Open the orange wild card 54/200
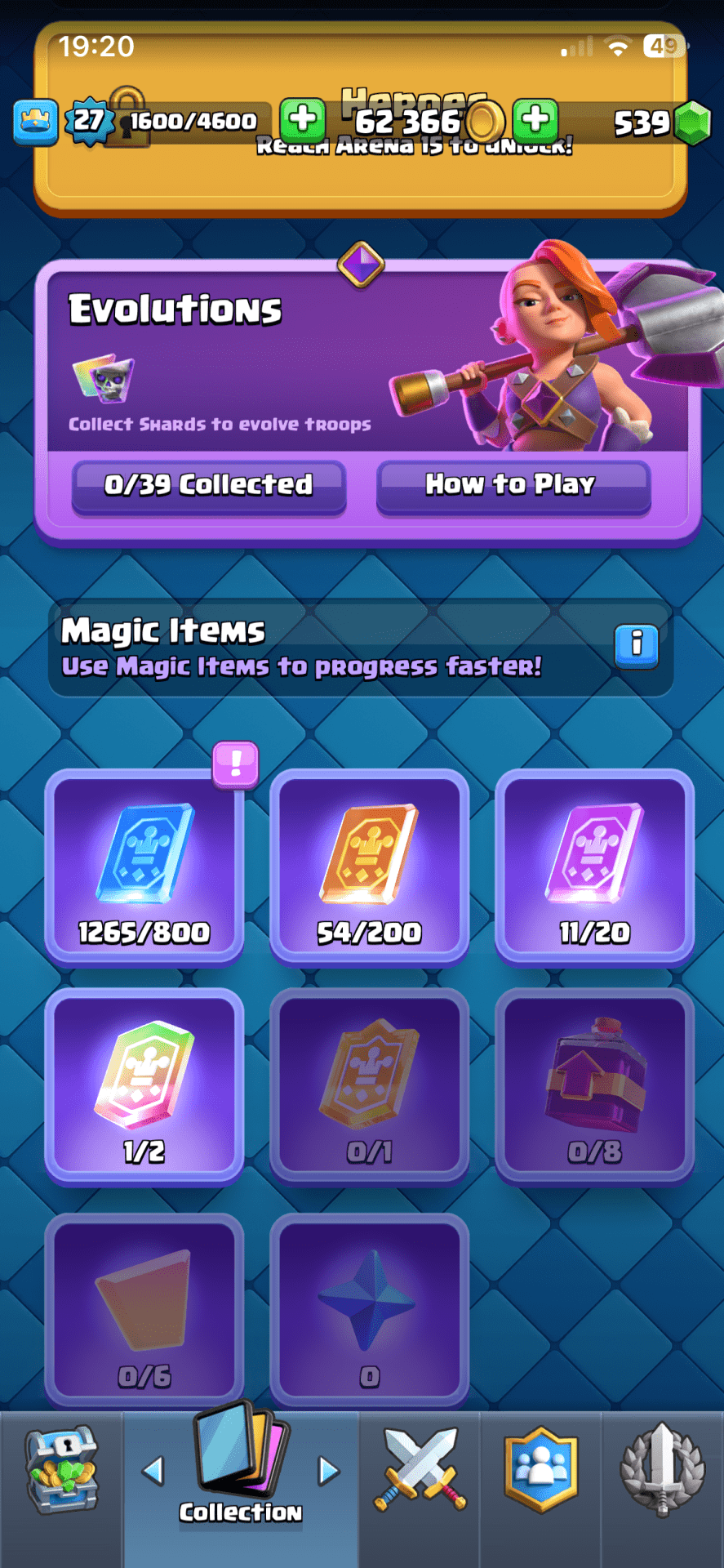724x1568 pixels. pyautogui.click(x=370, y=866)
